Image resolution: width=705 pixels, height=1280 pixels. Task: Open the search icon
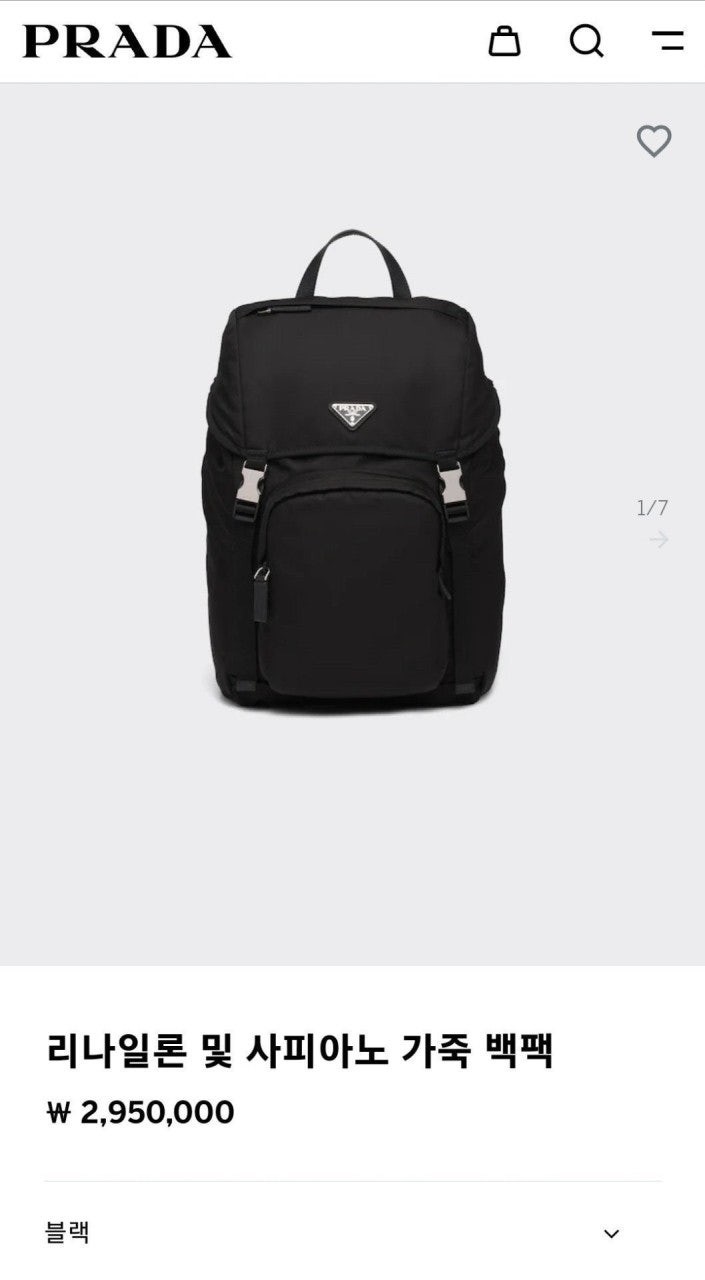click(x=587, y=41)
